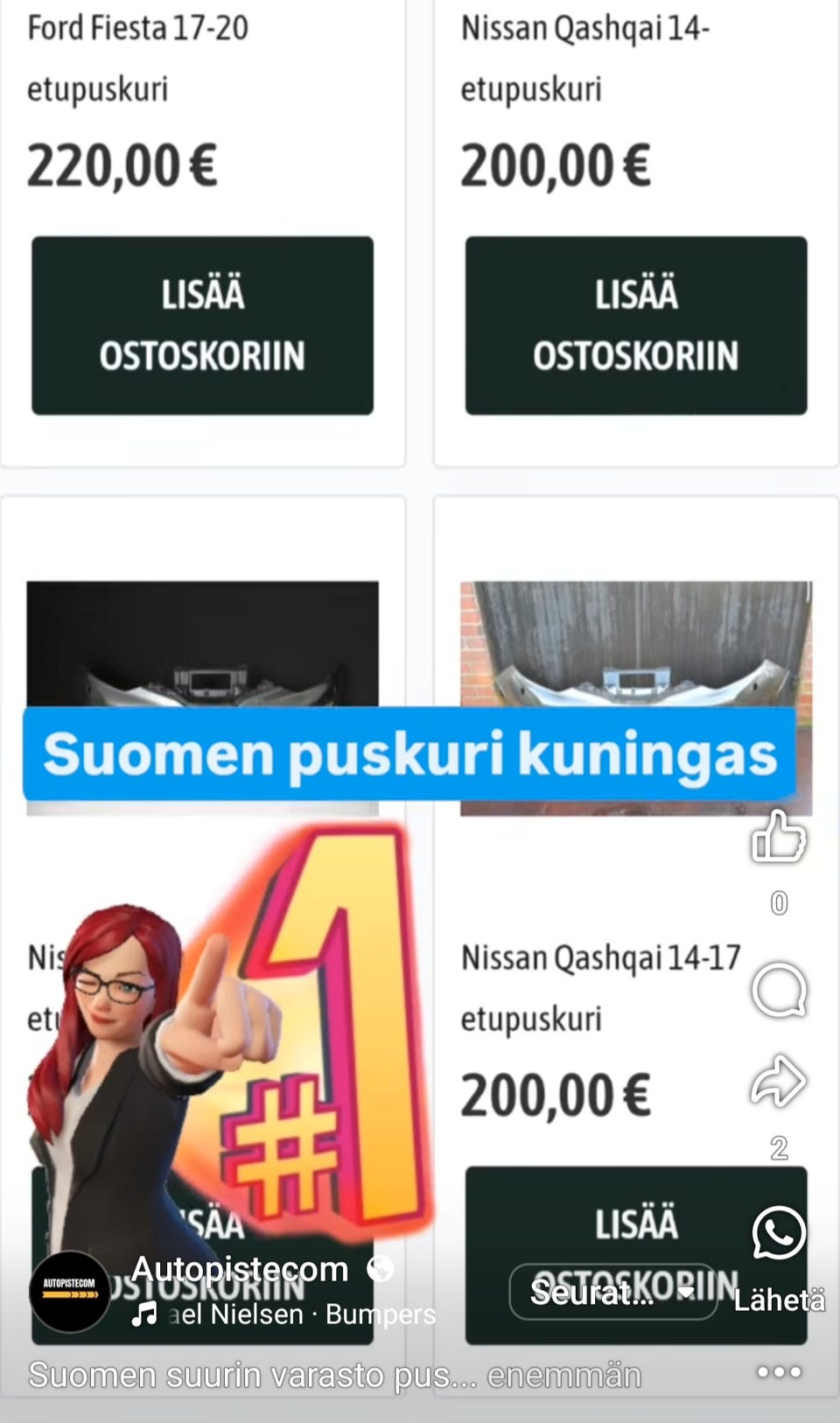Tap the music note icon near Bumpers
This screenshot has width=840, height=1423.
click(x=144, y=1314)
